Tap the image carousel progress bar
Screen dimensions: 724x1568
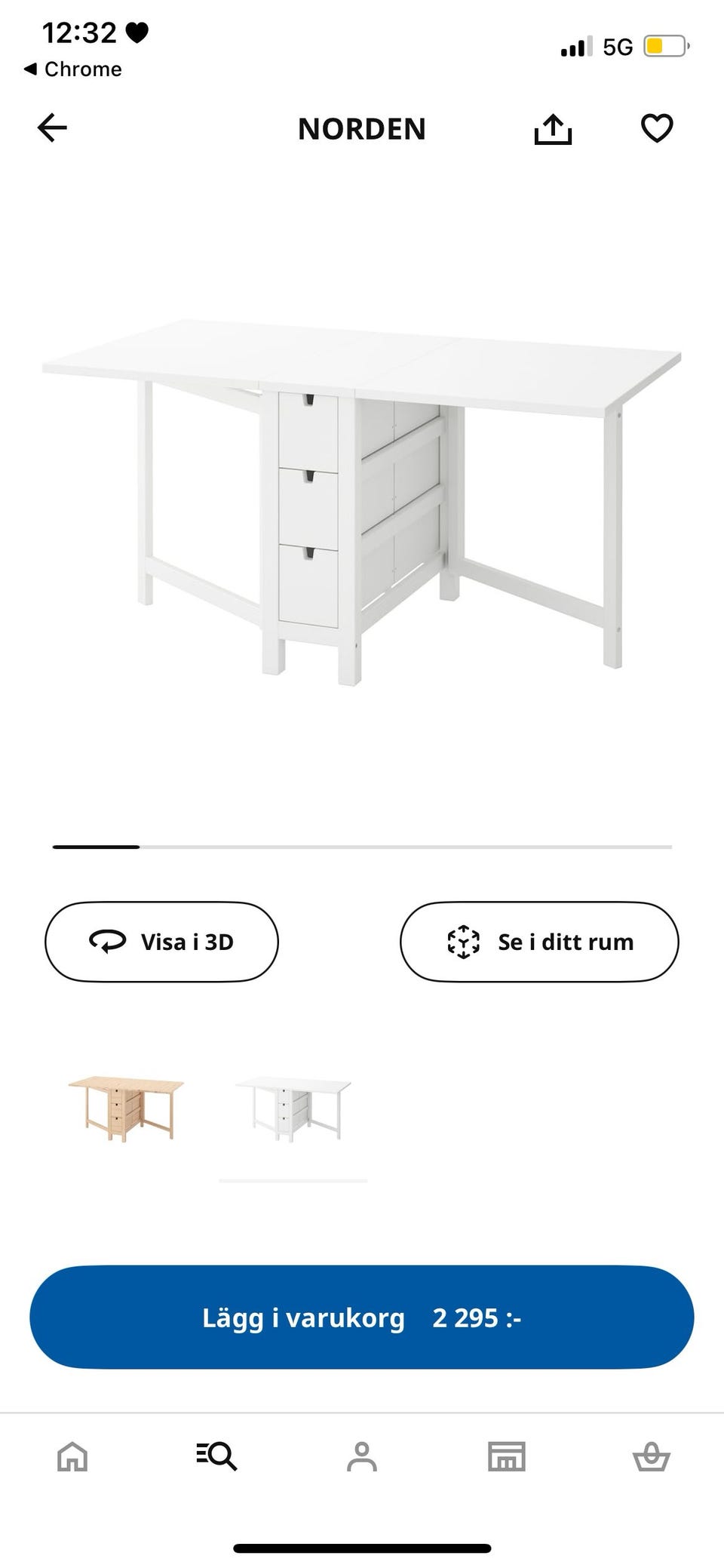click(360, 847)
